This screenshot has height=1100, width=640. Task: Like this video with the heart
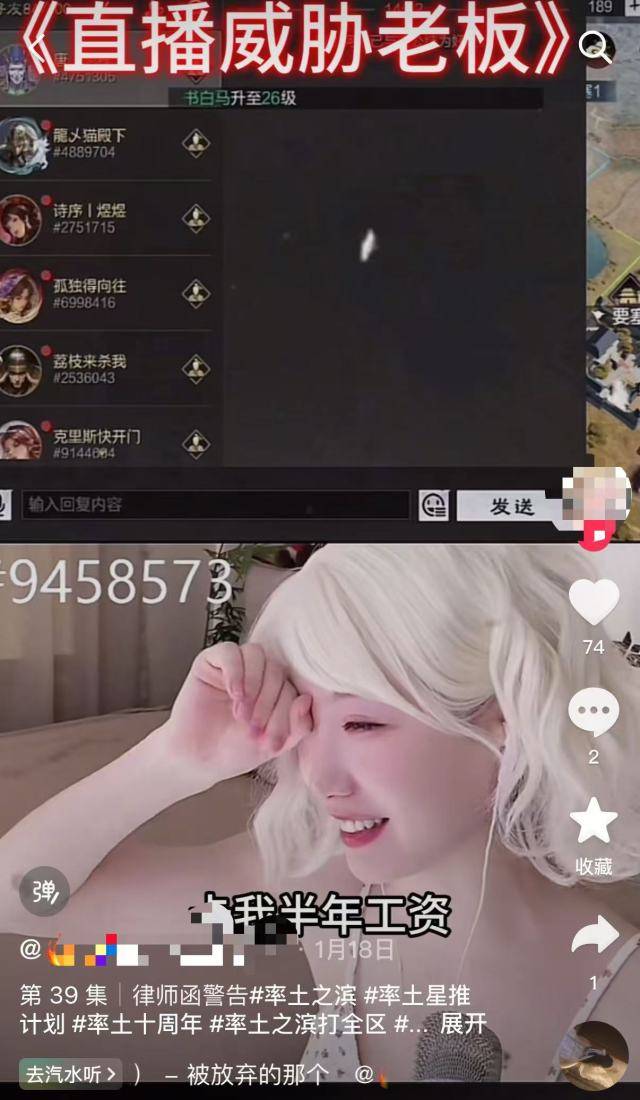coord(594,602)
